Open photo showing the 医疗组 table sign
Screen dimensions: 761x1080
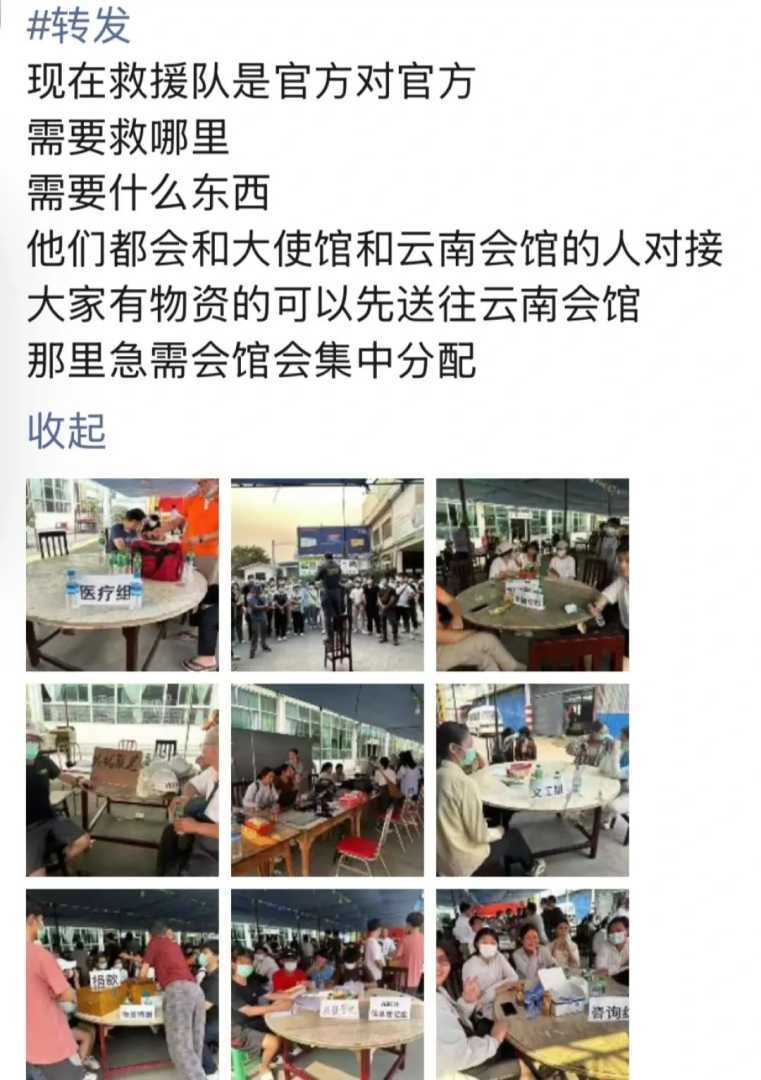point(122,574)
